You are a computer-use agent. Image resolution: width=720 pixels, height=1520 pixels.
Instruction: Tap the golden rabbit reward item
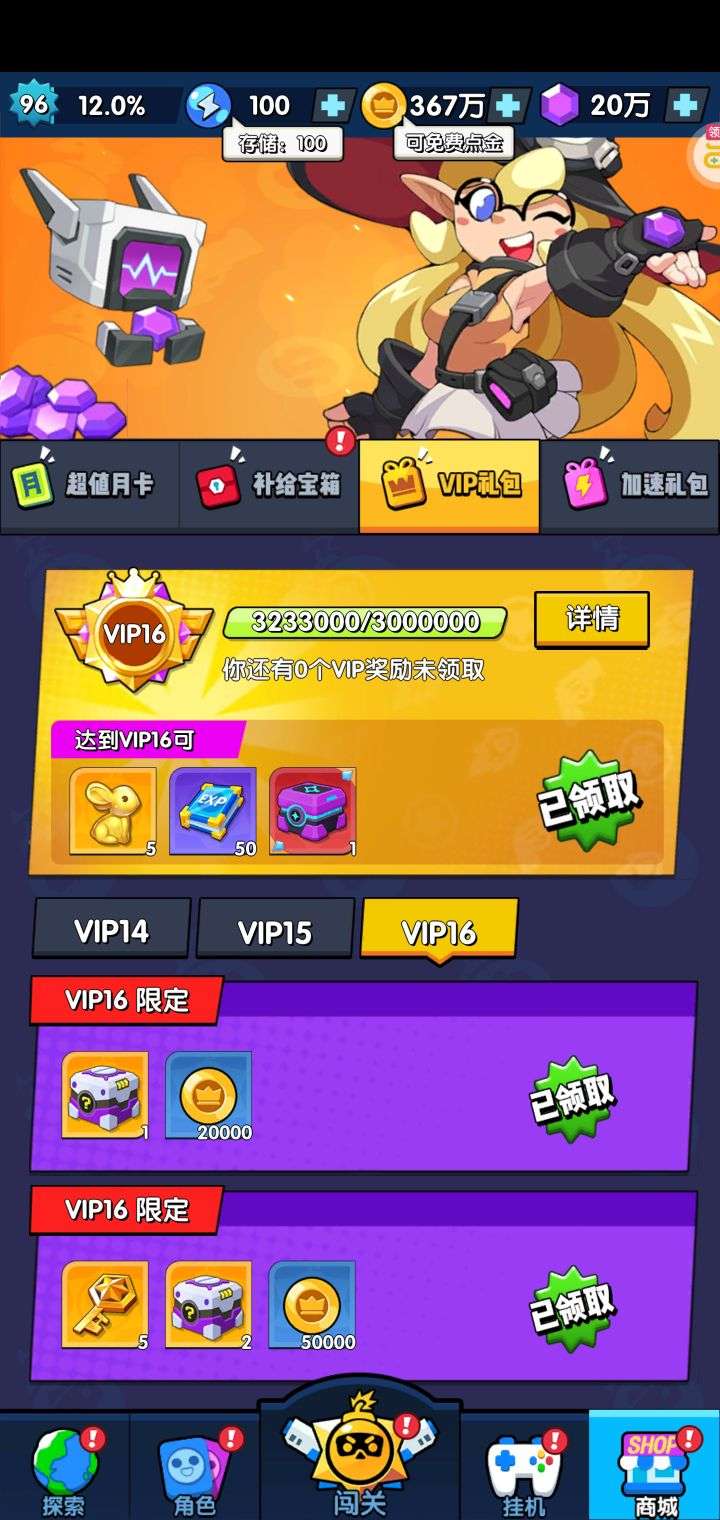tap(113, 812)
